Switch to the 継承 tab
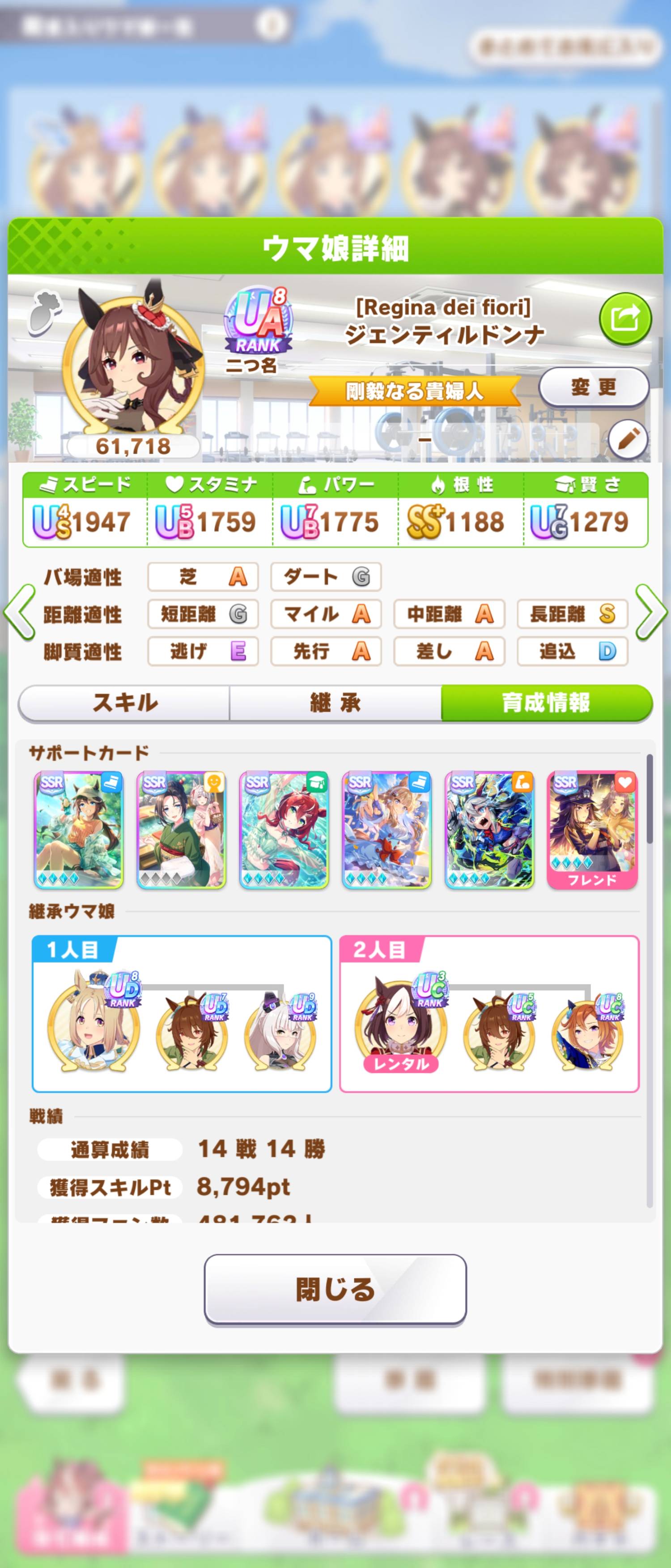 (x=335, y=703)
